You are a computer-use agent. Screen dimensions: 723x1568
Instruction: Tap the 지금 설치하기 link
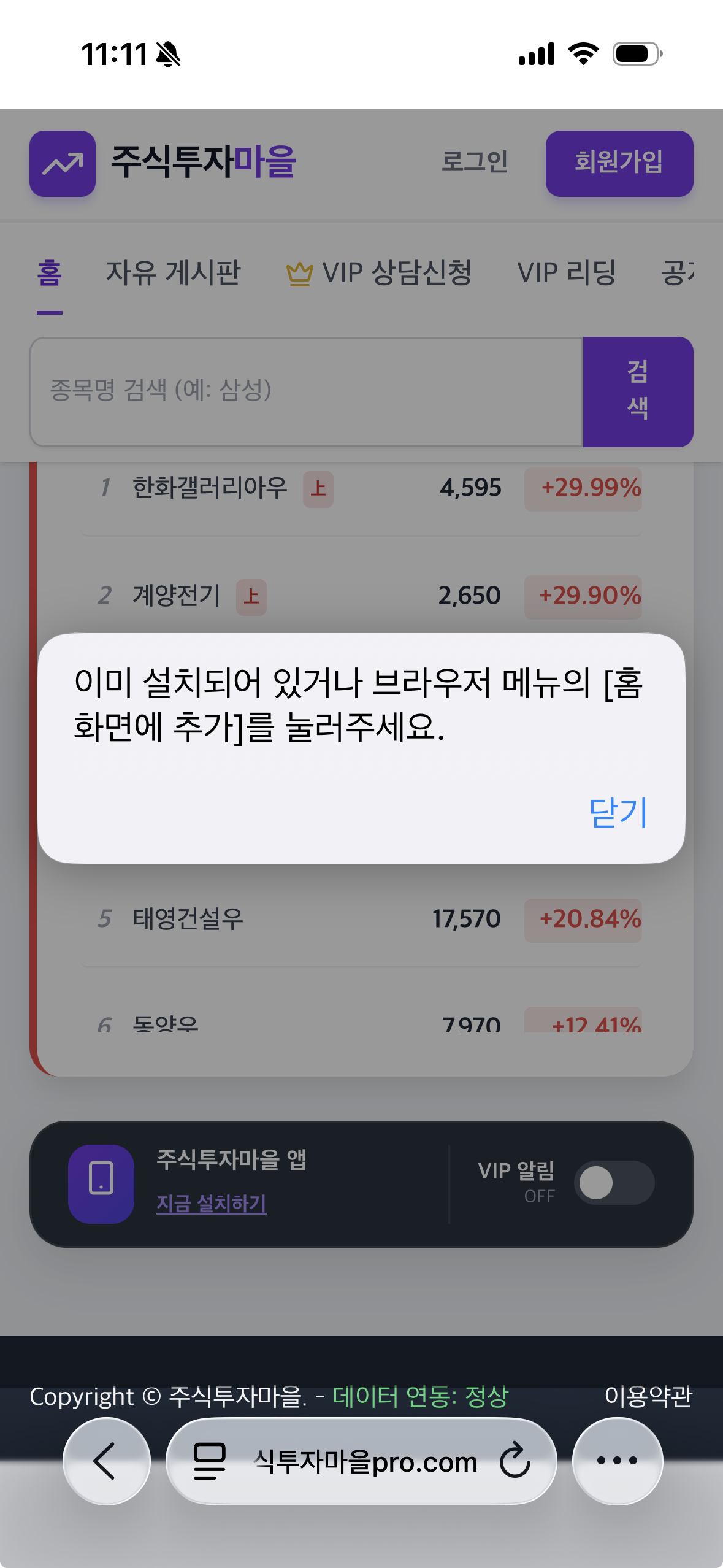(x=211, y=1204)
